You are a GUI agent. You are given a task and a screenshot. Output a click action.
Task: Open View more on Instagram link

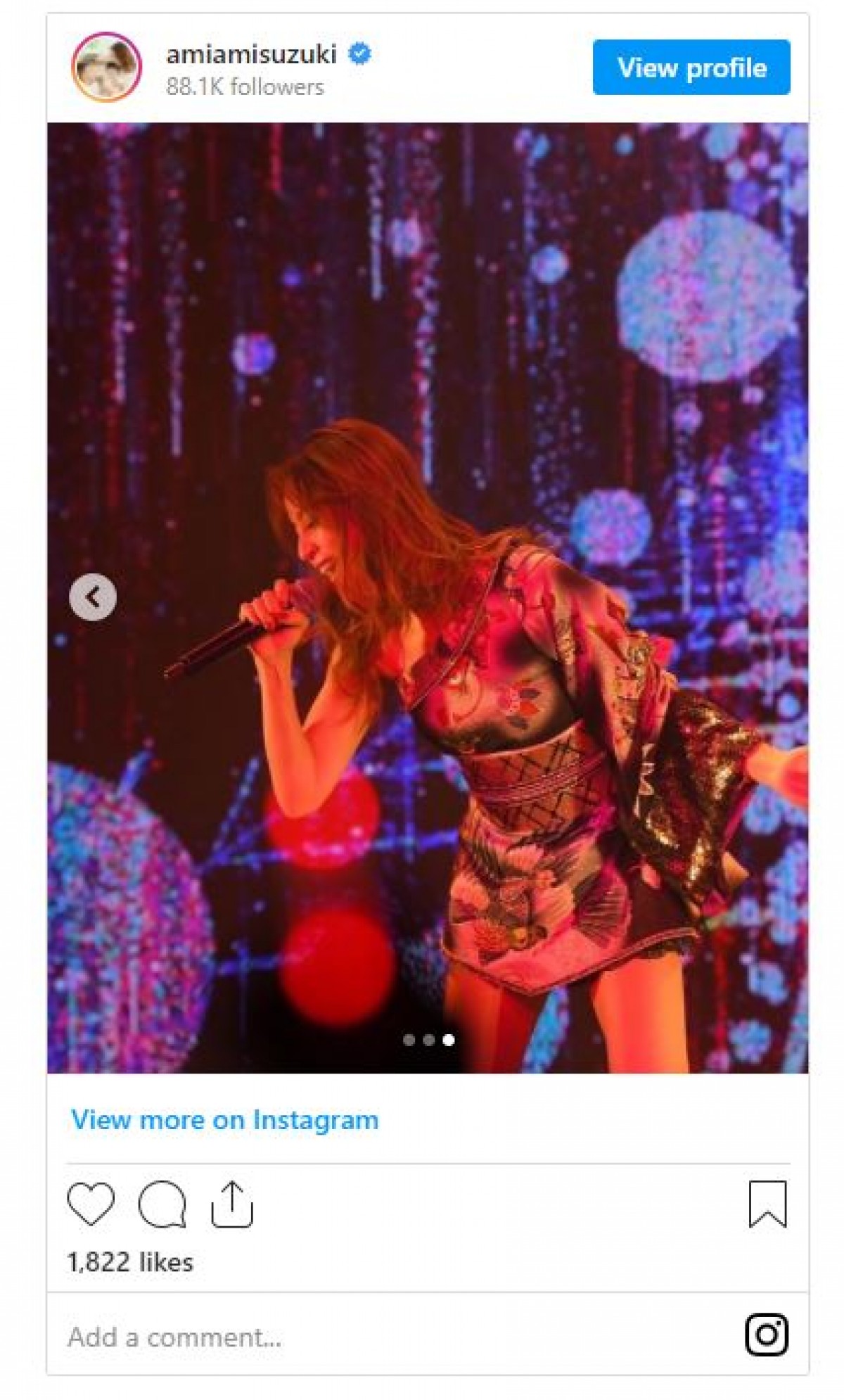[225, 1119]
